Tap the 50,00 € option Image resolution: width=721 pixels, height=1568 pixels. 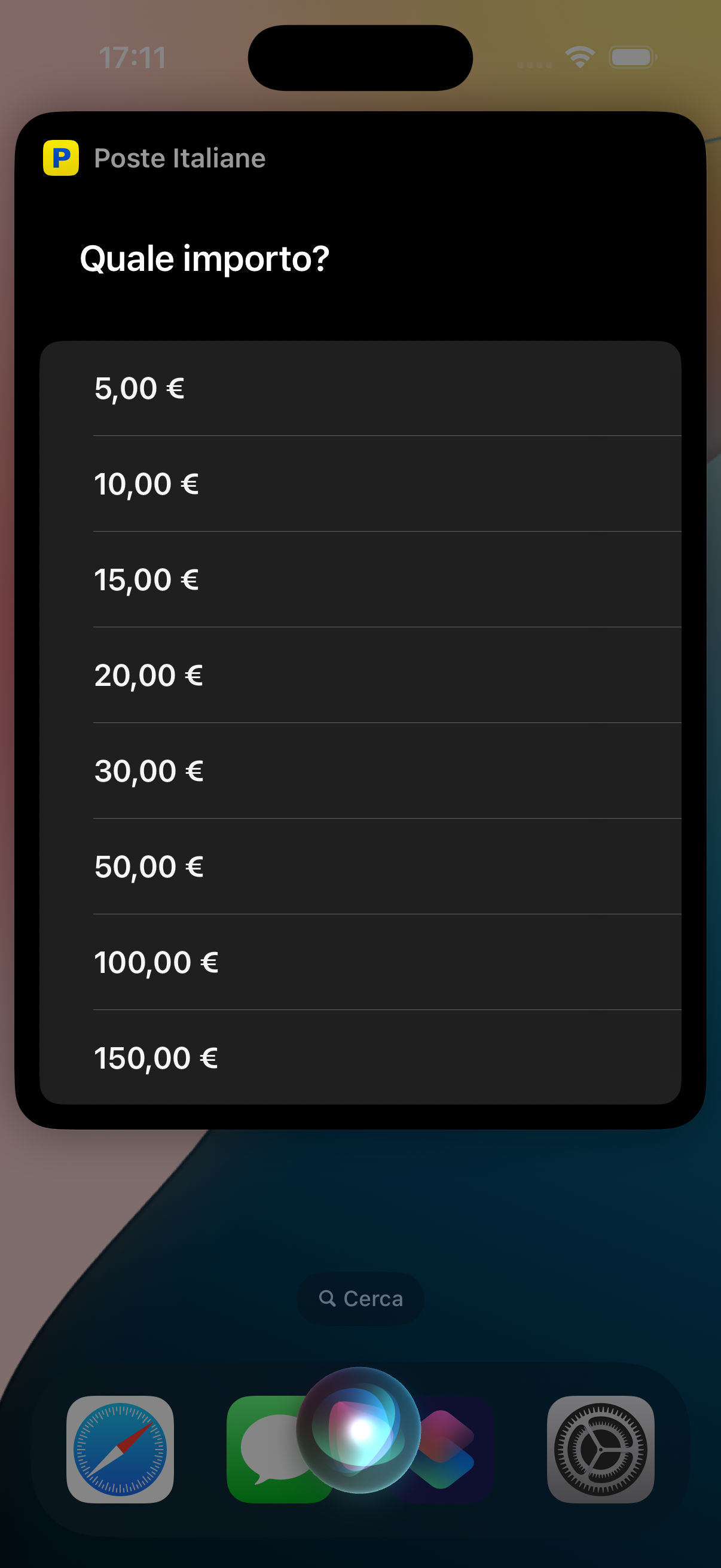coord(360,866)
